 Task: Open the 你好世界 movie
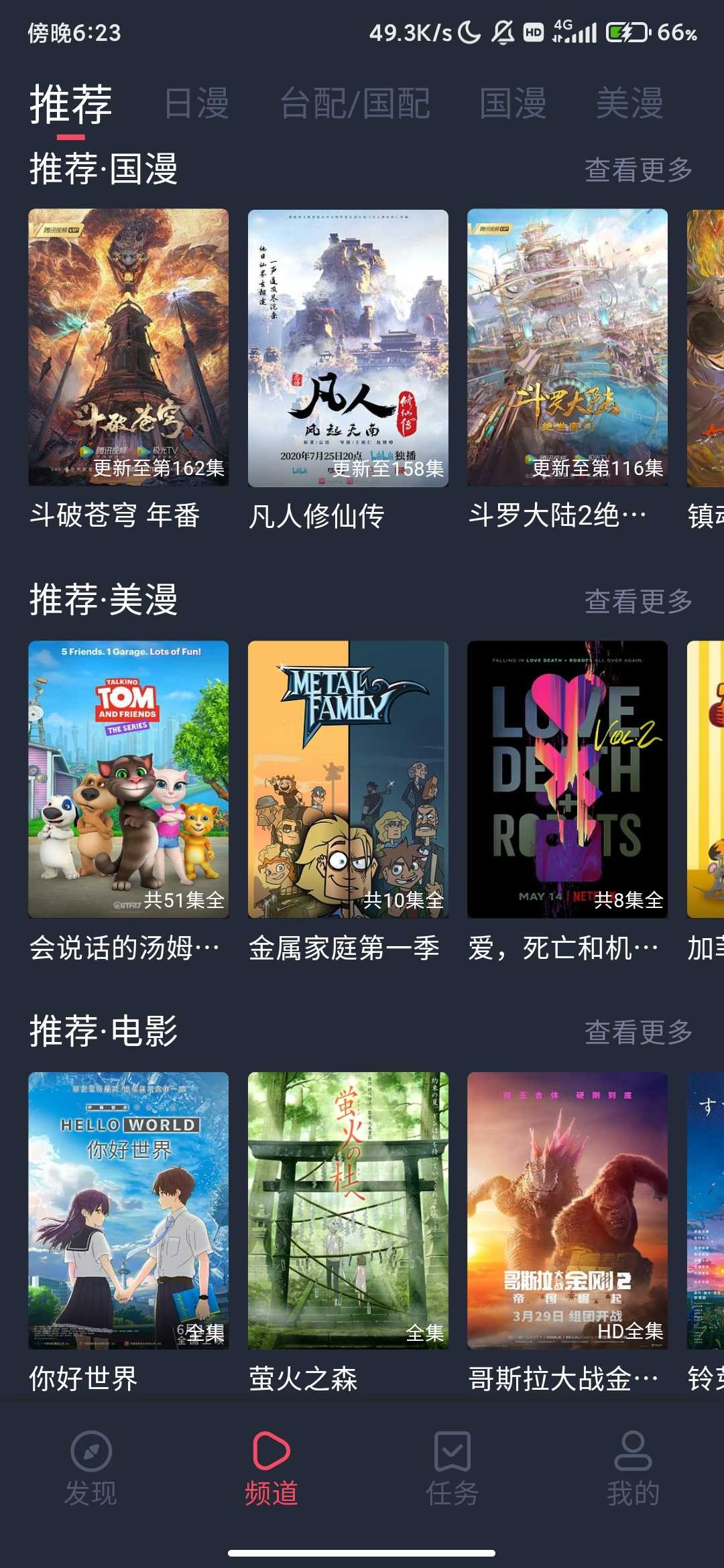click(x=129, y=1211)
